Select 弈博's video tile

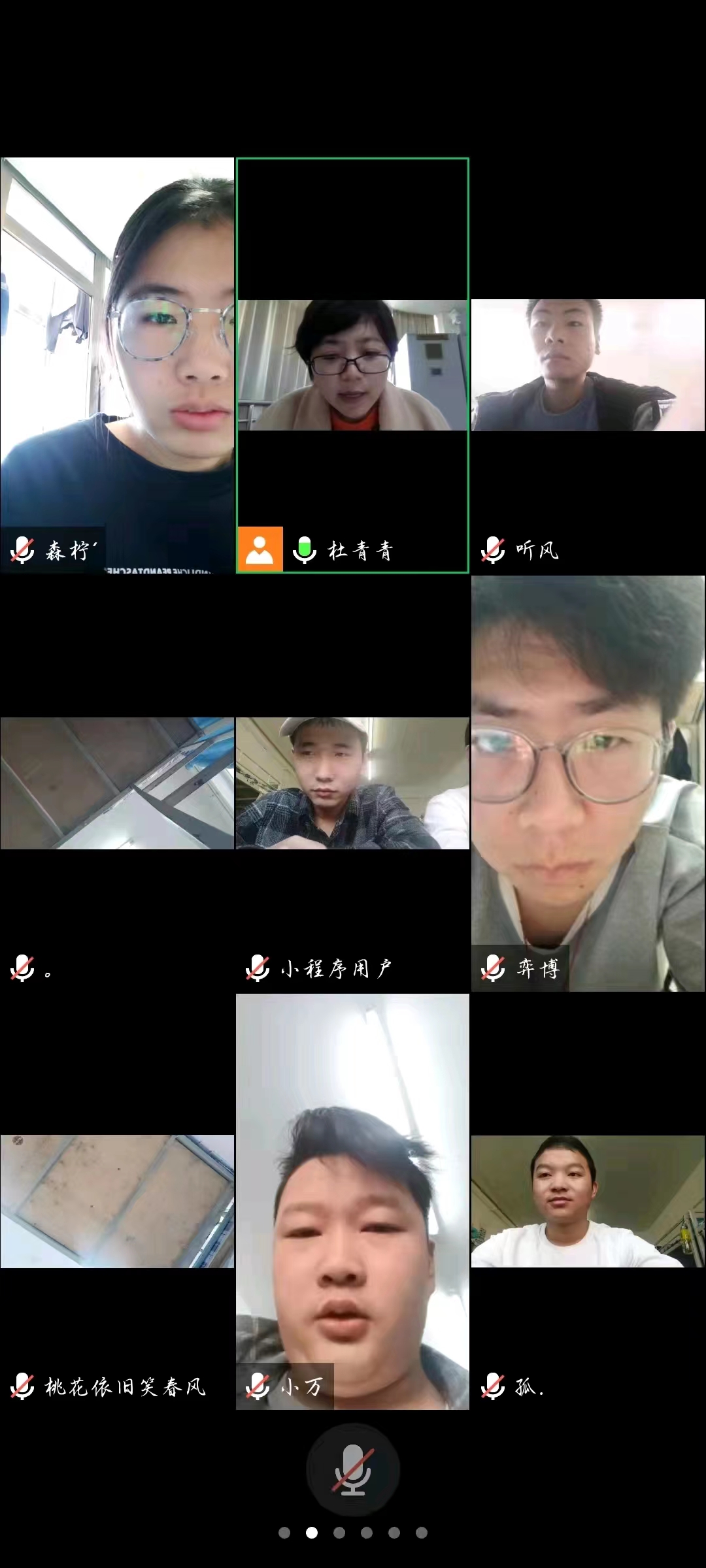pyautogui.click(x=588, y=784)
